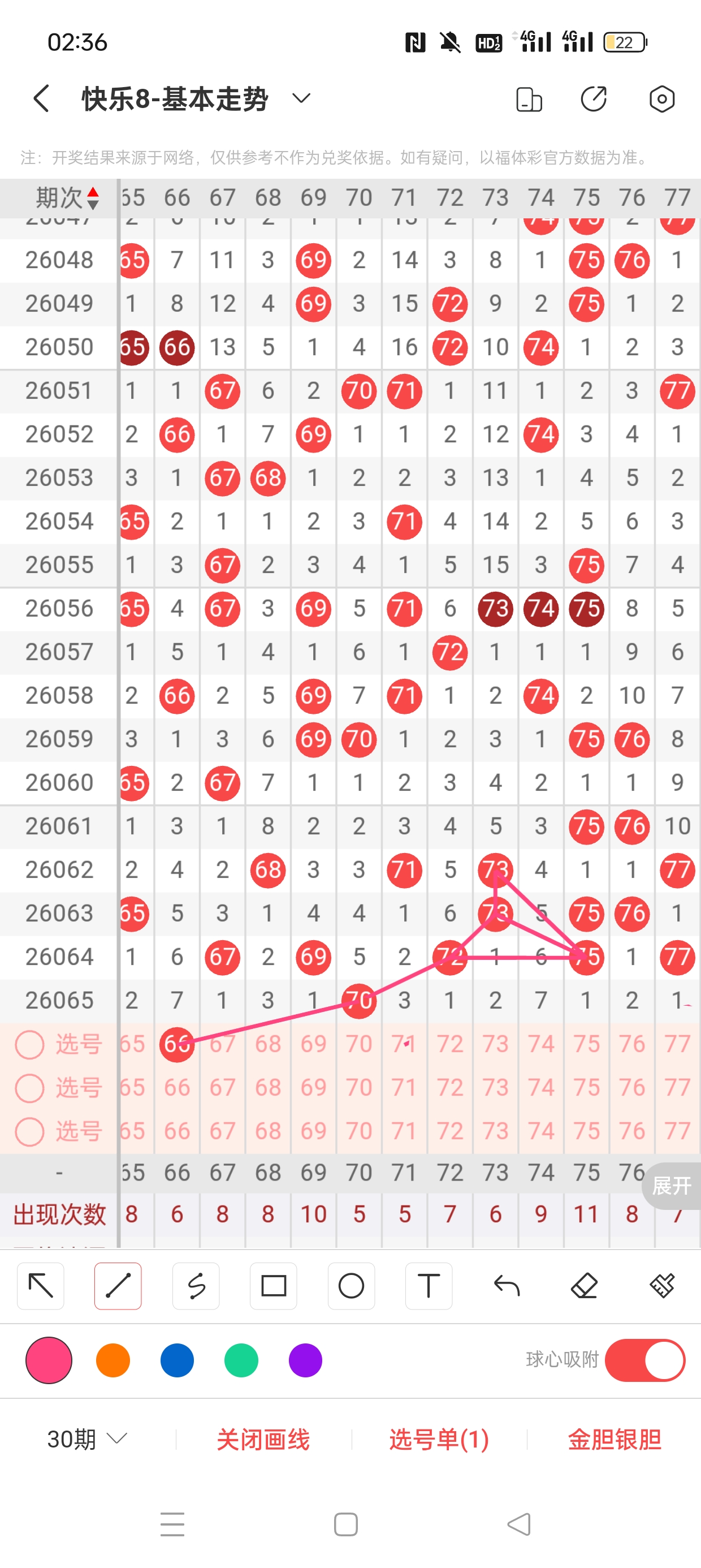701x1568 pixels.
Task: Undo the last drawn line
Action: pos(507,1286)
